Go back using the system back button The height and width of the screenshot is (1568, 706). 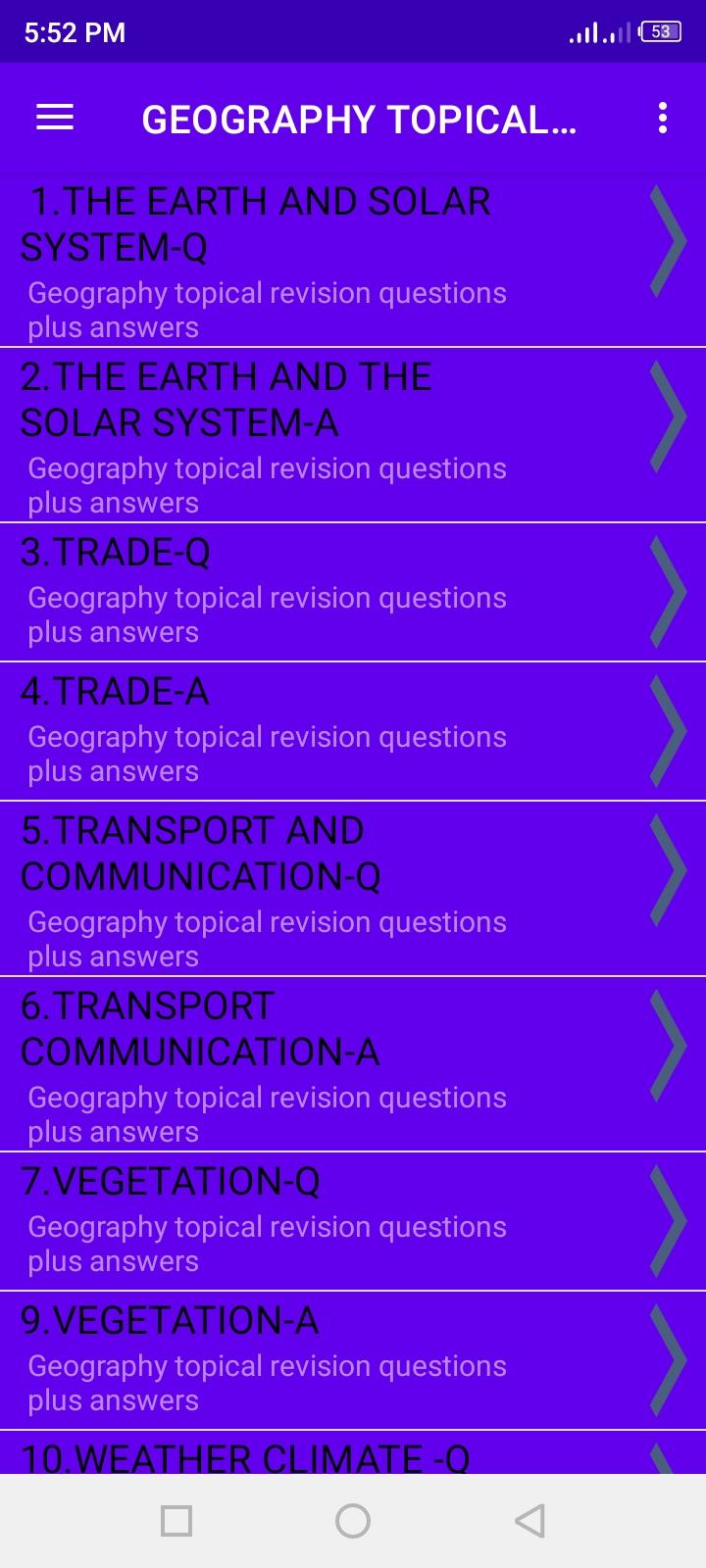click(529, 1521)
